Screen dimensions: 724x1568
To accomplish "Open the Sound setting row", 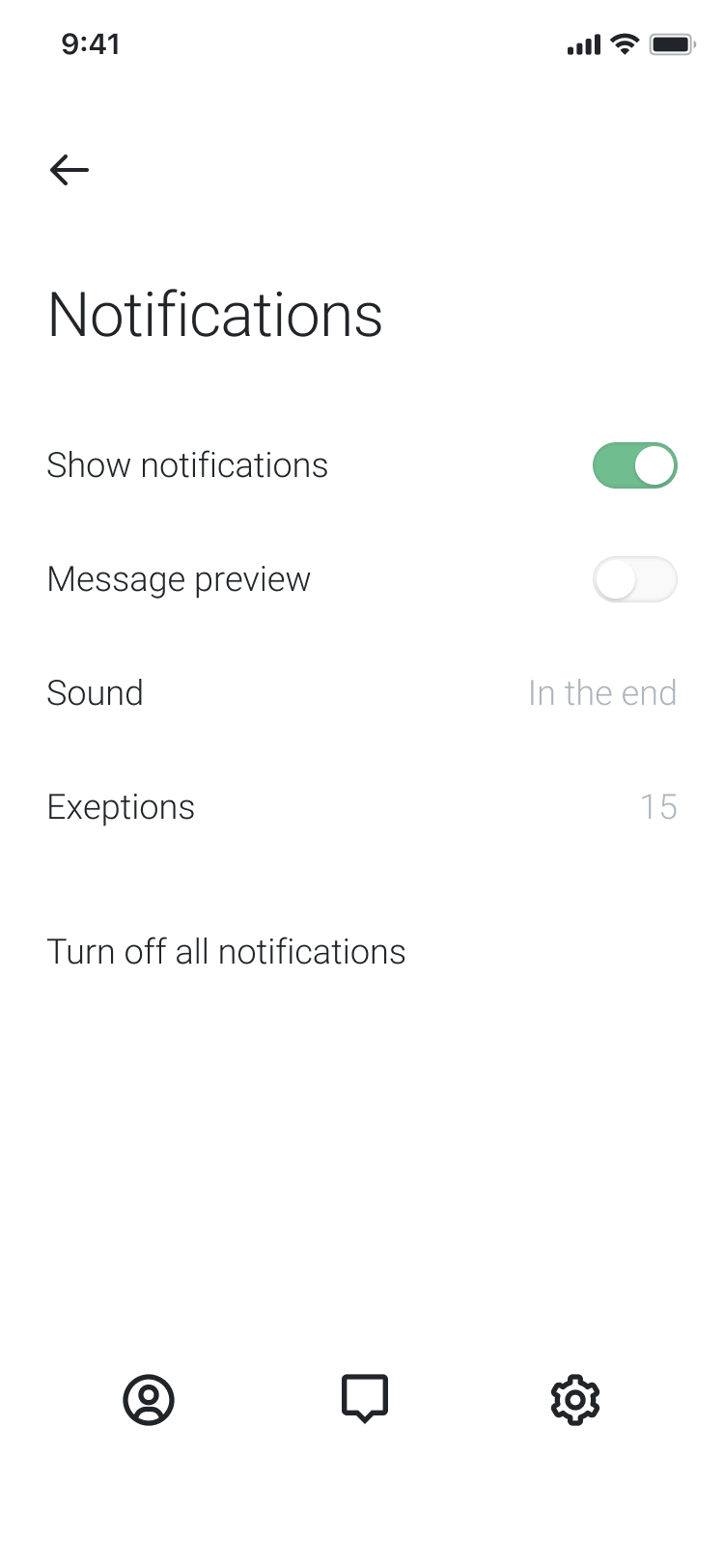I will pyautogui.click(x=361, y=693).
